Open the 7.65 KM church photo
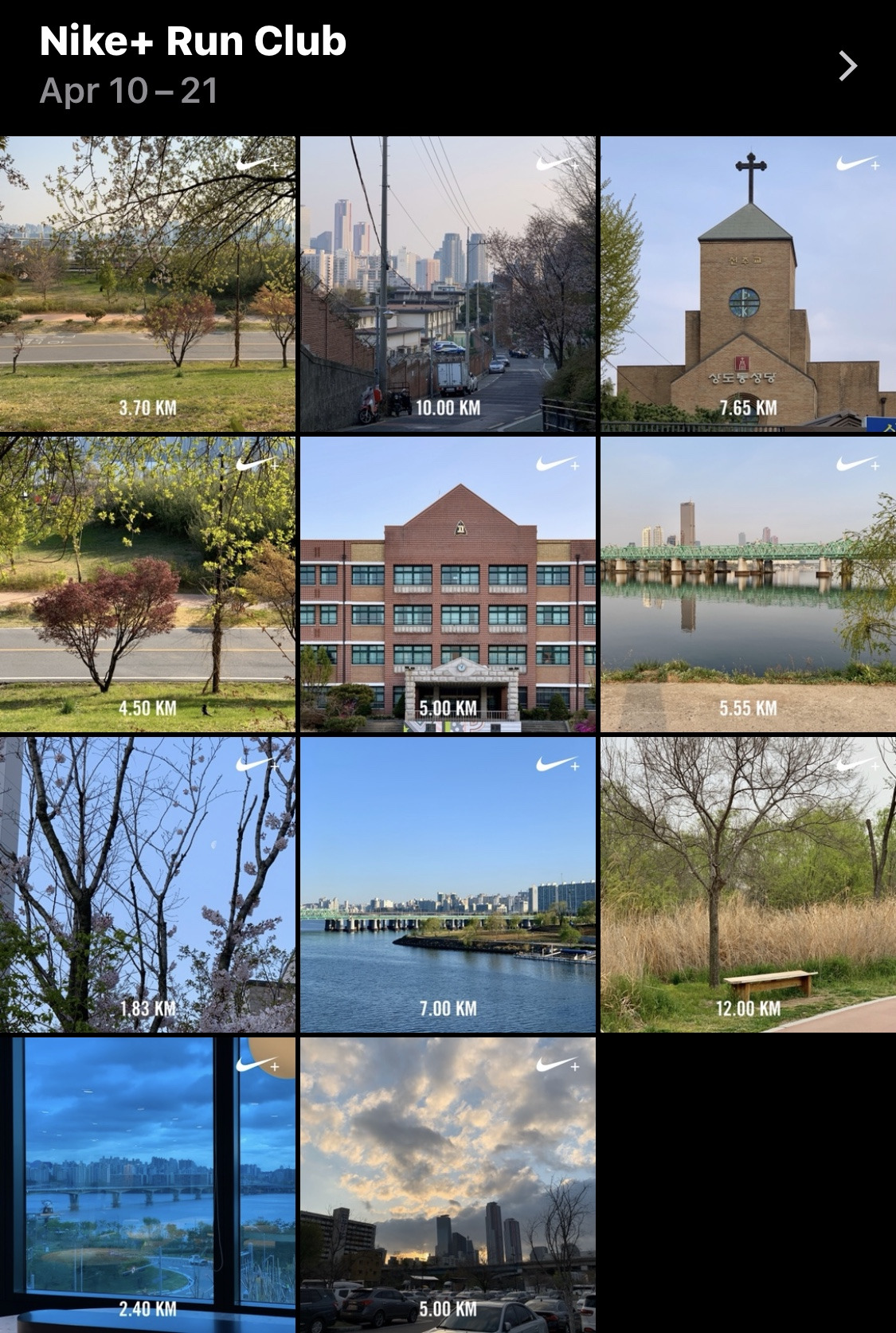This screenshot has width=896, height=1333. tap(748, 284)
